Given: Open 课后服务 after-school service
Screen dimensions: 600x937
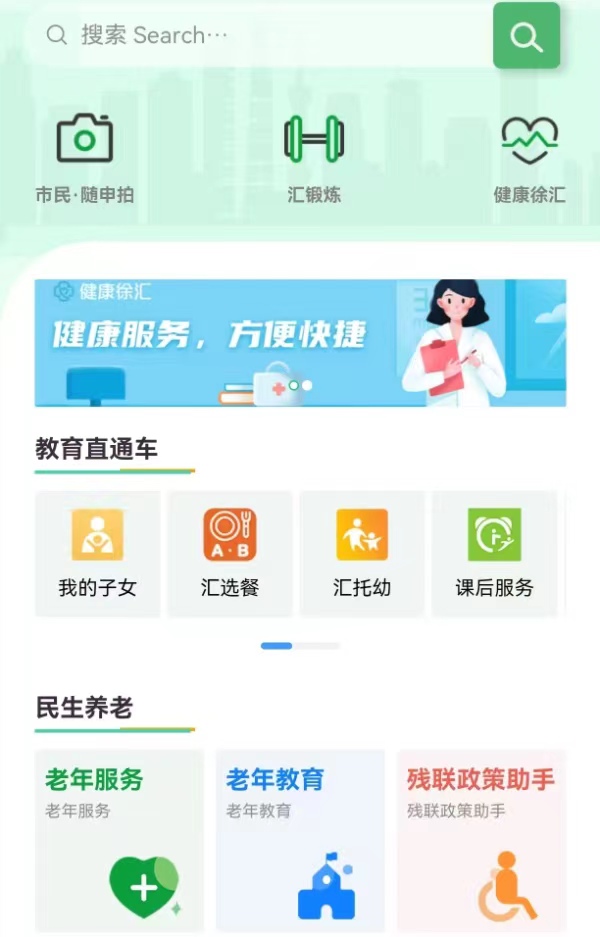Looking at the screenshot, I should [x=494, y=553].
